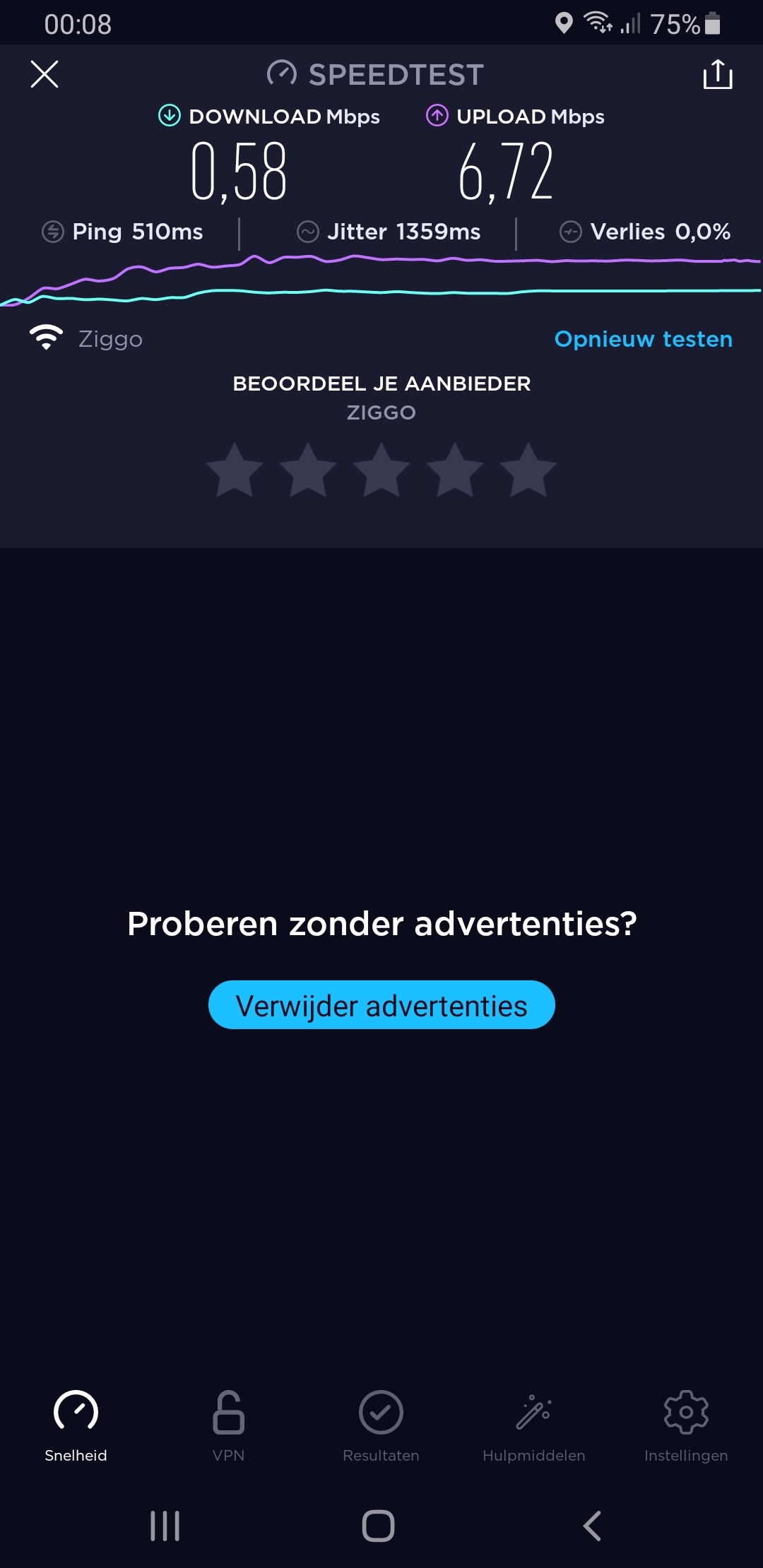Rate Ziggo with the first star
763x1568 pixels.
coord(235,470)
